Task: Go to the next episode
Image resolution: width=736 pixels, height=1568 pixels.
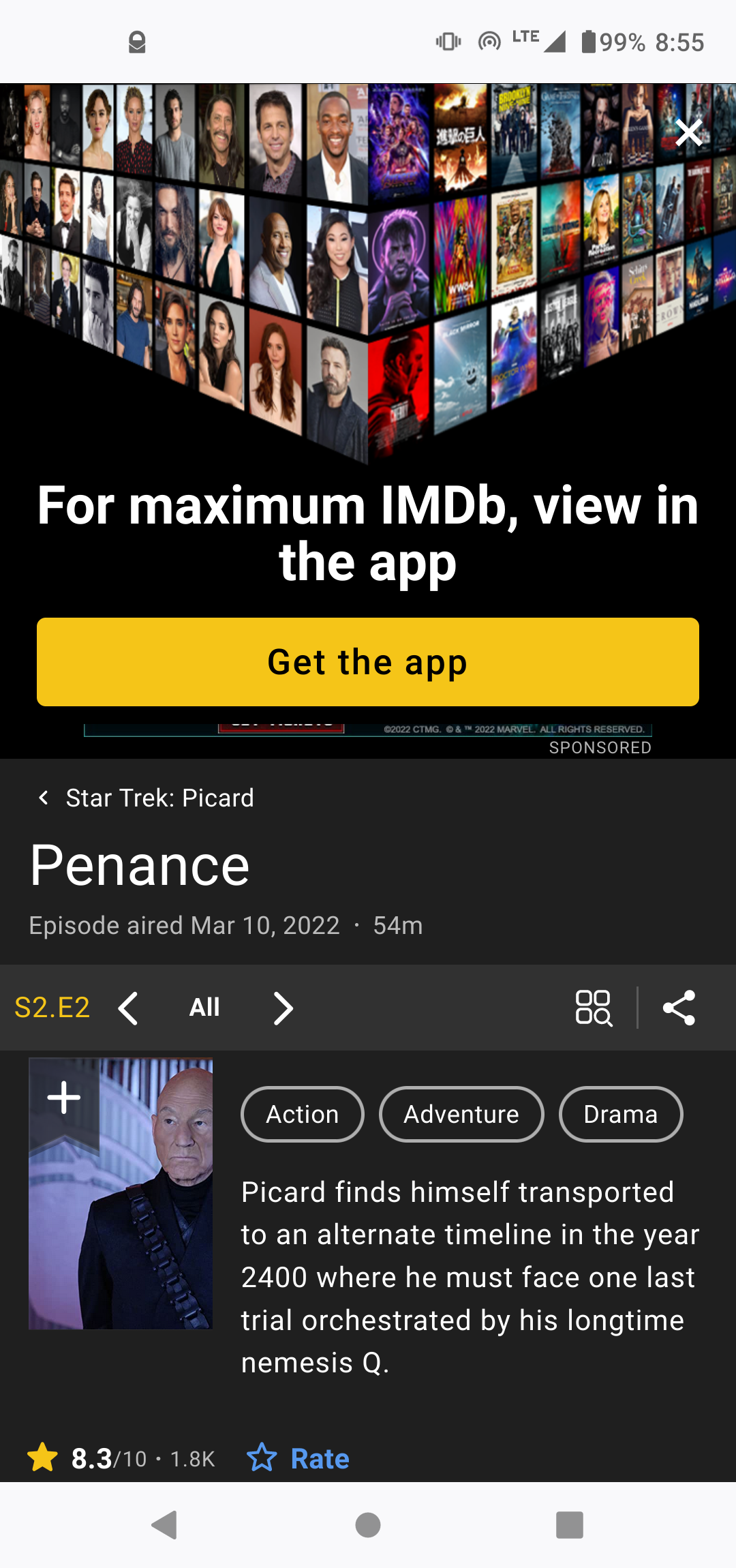Action: pos(283,1008)
